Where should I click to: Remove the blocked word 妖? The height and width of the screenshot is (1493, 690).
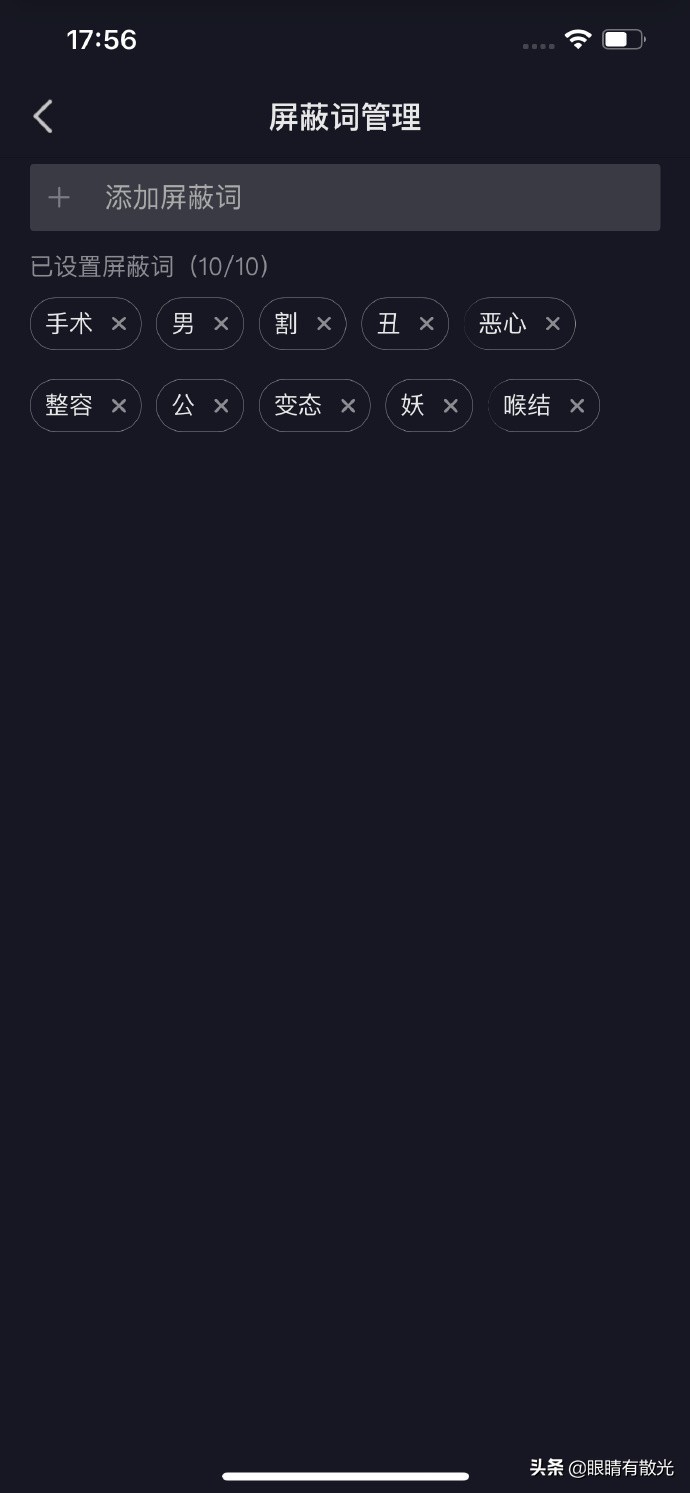click(450, 406)
